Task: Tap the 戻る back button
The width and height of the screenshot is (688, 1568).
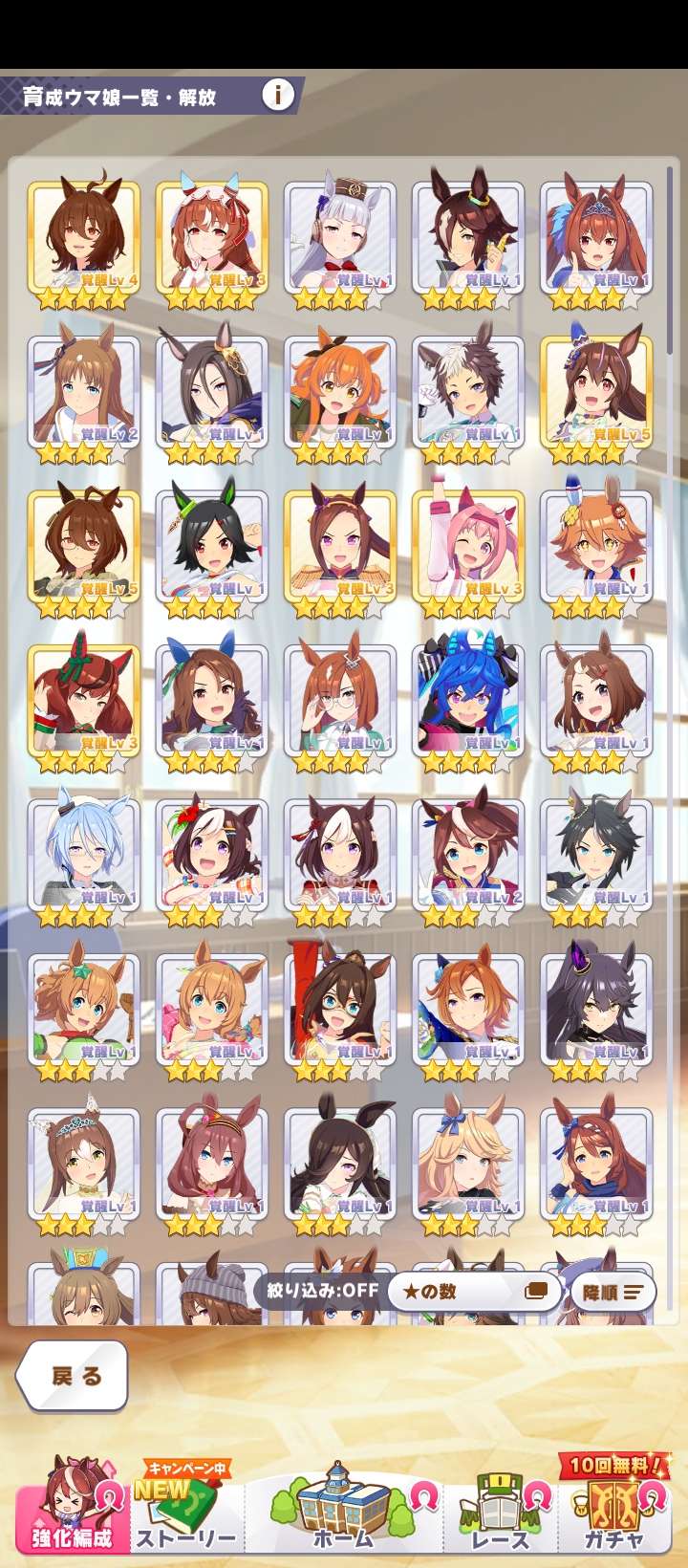Action: 74,1376
